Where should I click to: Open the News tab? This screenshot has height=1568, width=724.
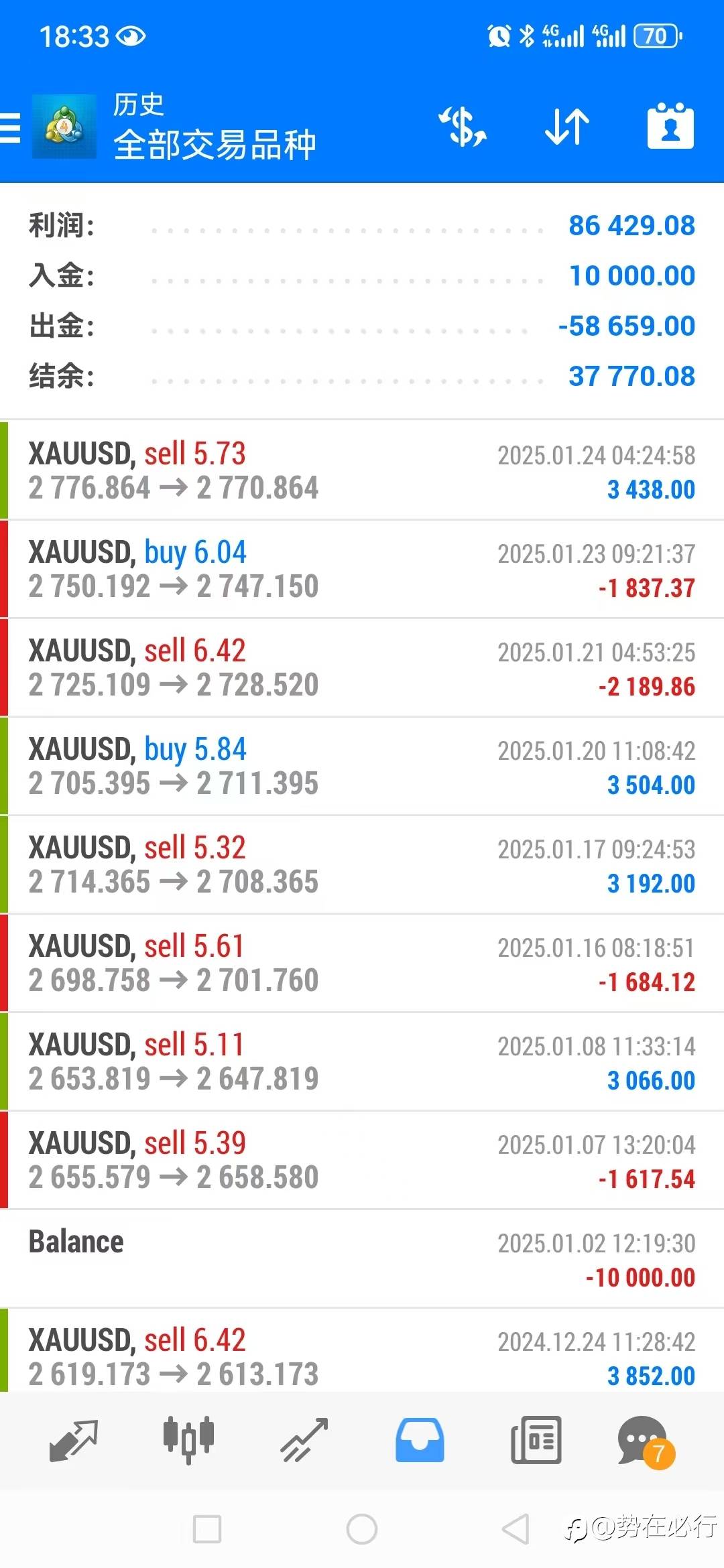click(536, 1440)
